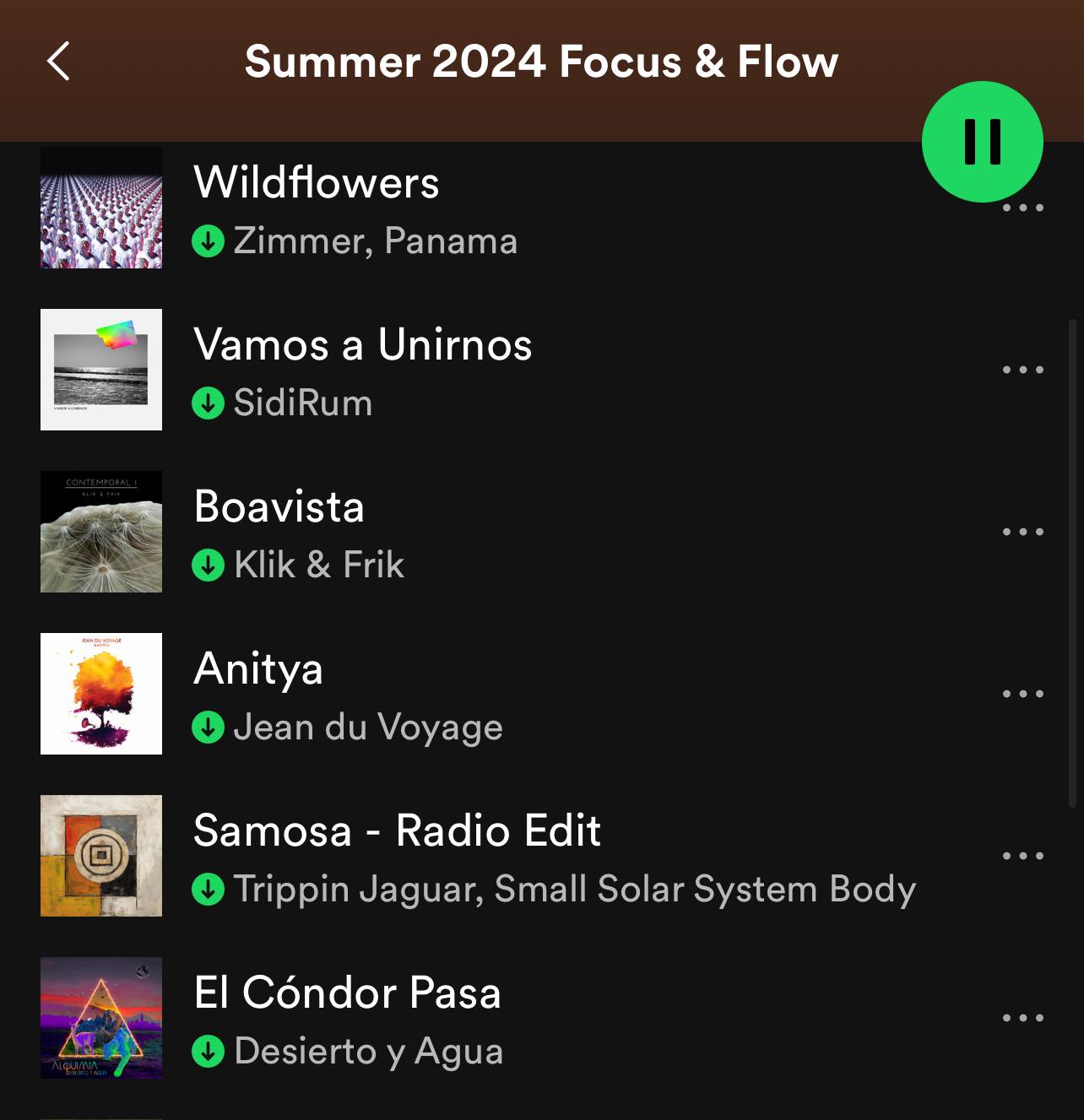Open more options for El Cóndor Pasa
This screenshot has width=1084, height=1120.
(x=1022, y=1018)
